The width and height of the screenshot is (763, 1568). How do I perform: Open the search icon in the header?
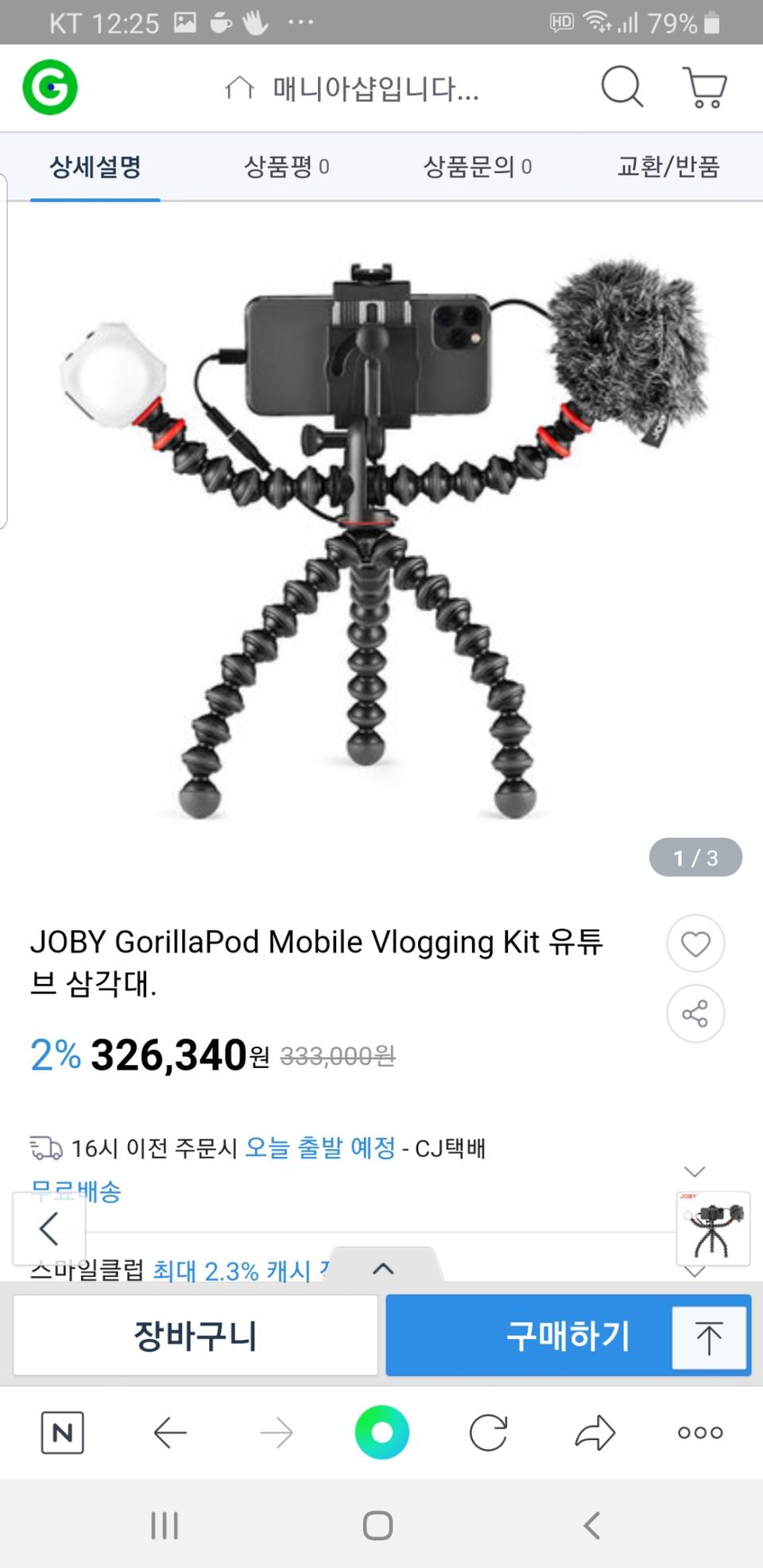point(622,87)
